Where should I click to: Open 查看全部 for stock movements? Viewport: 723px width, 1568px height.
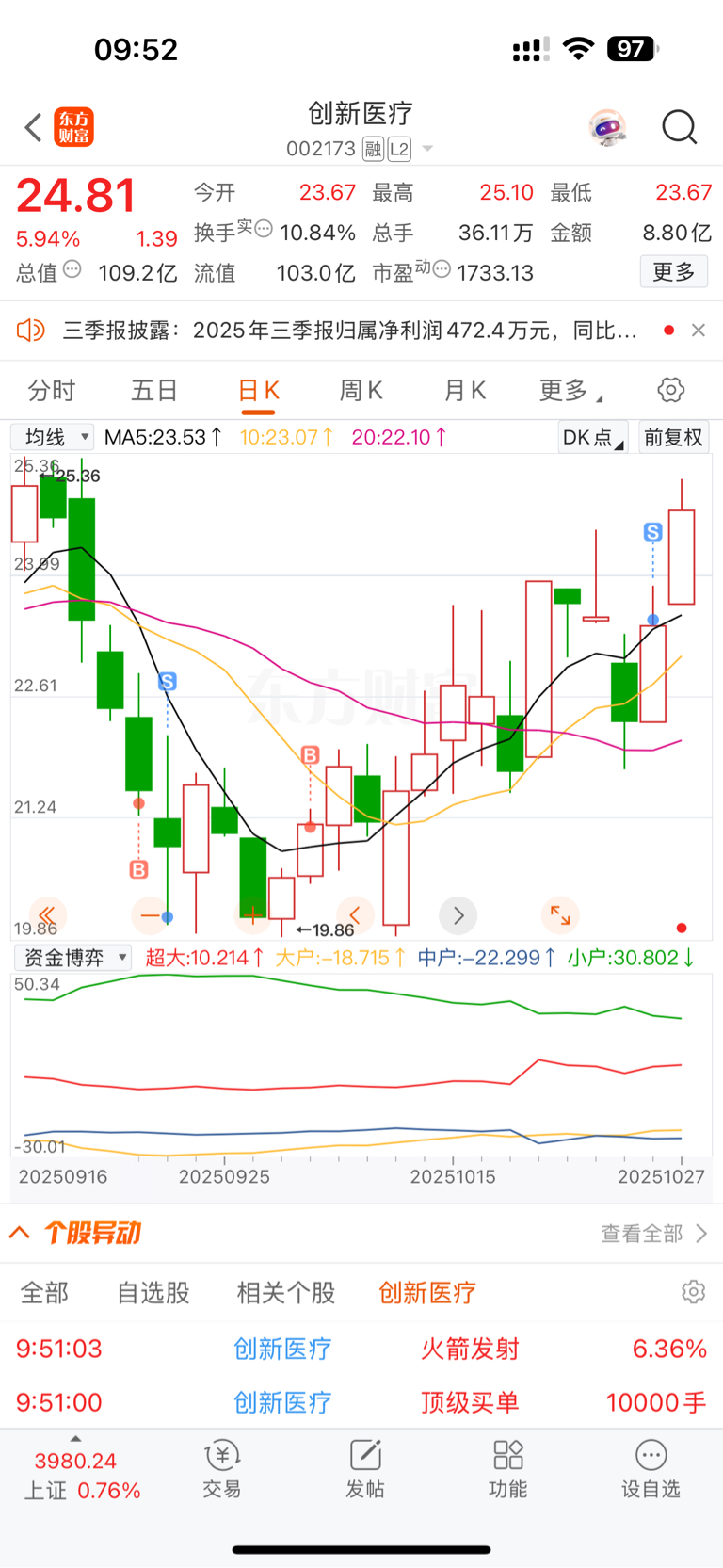(653, 1234)
